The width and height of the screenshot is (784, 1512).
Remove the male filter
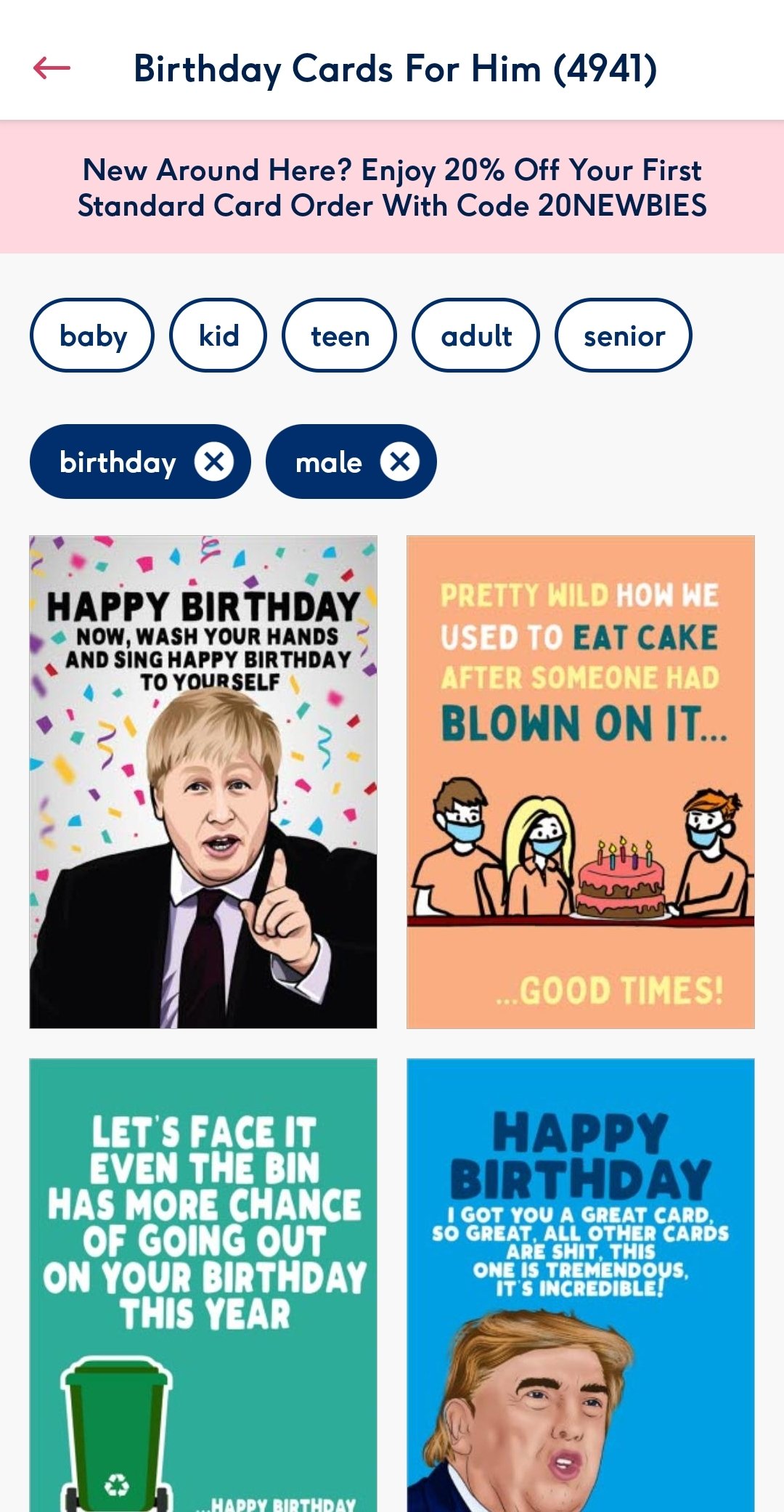coord(400,462)
